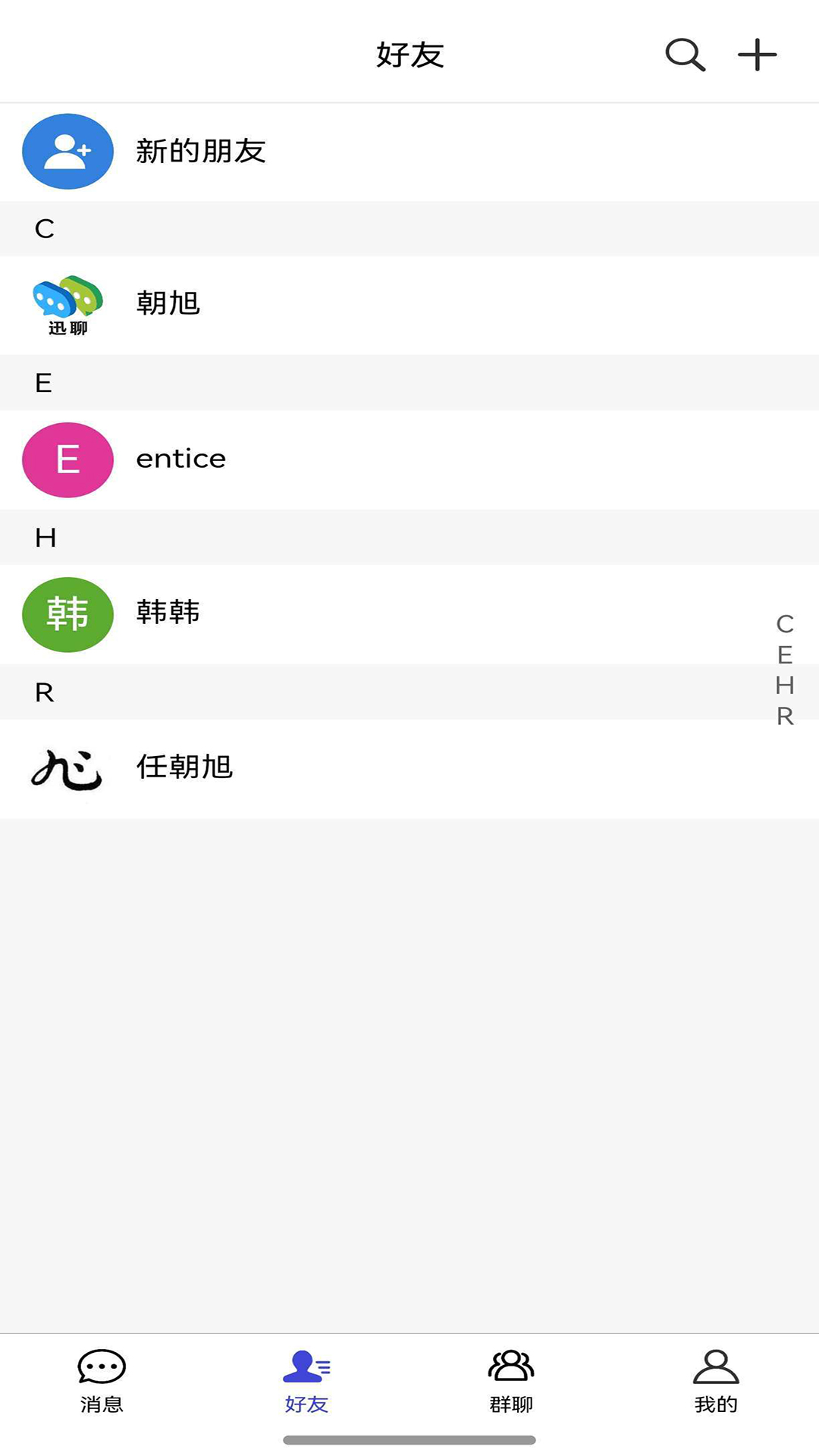
Task: Click the 迅聊 logo avatar of 朝旭
Action: pyautogui.click(x=67, y=304)
